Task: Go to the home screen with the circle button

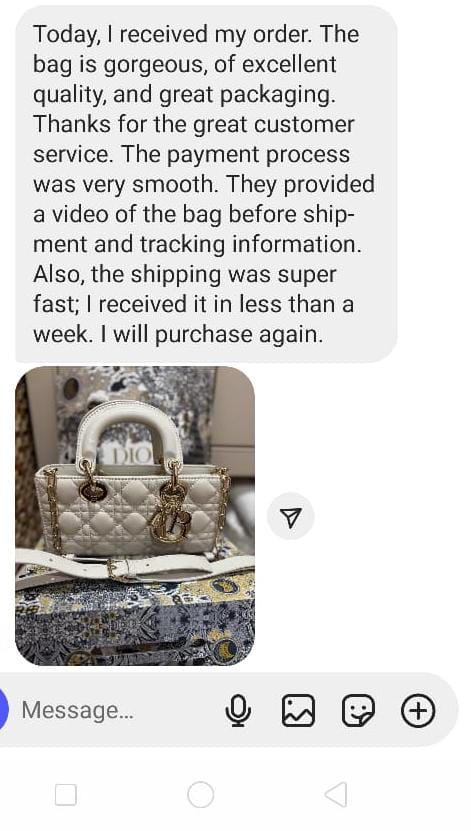Action: pos(201,794)
